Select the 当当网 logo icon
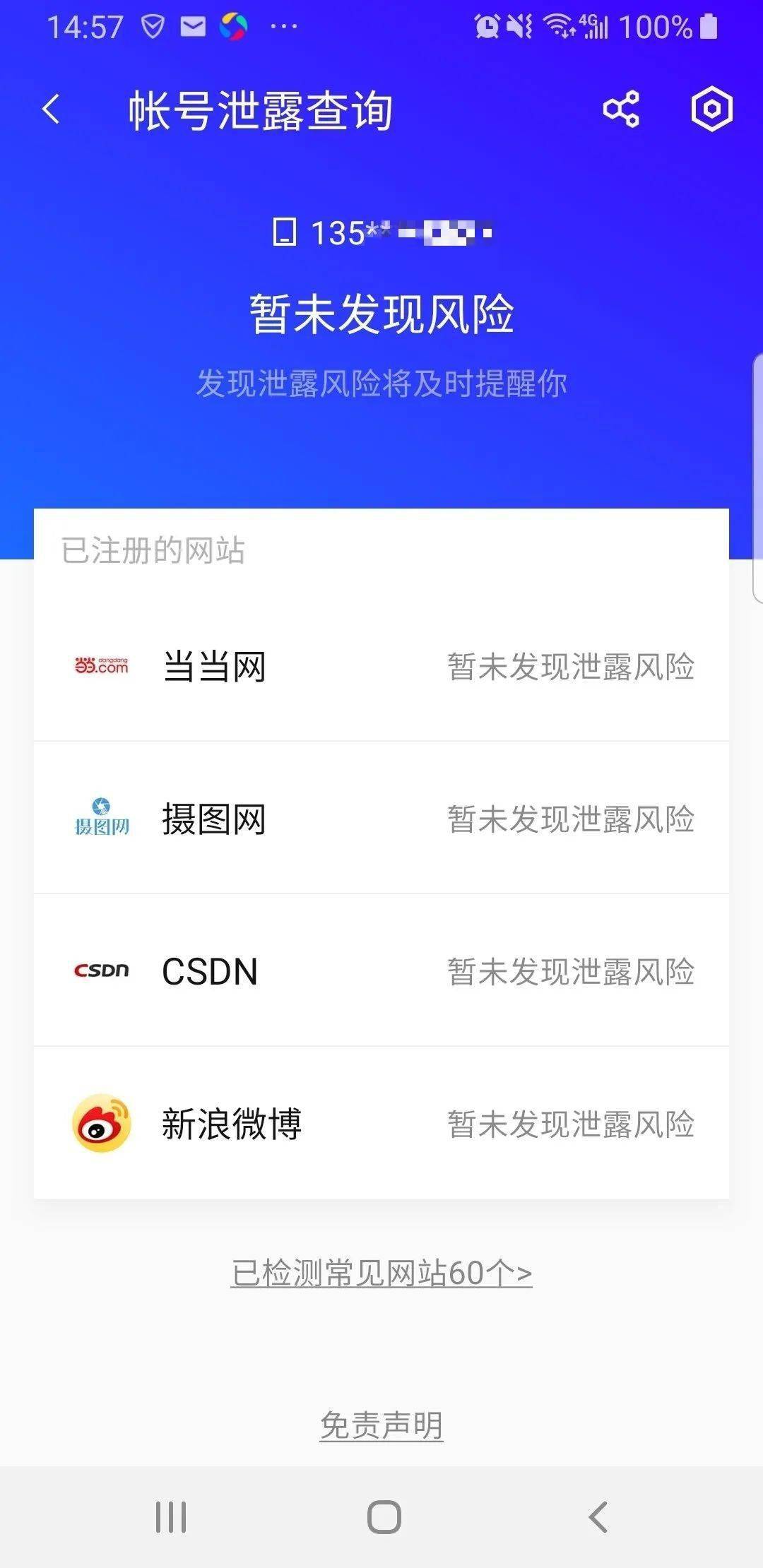Viewport: 763px width, 1568px height. pos(102,666)
